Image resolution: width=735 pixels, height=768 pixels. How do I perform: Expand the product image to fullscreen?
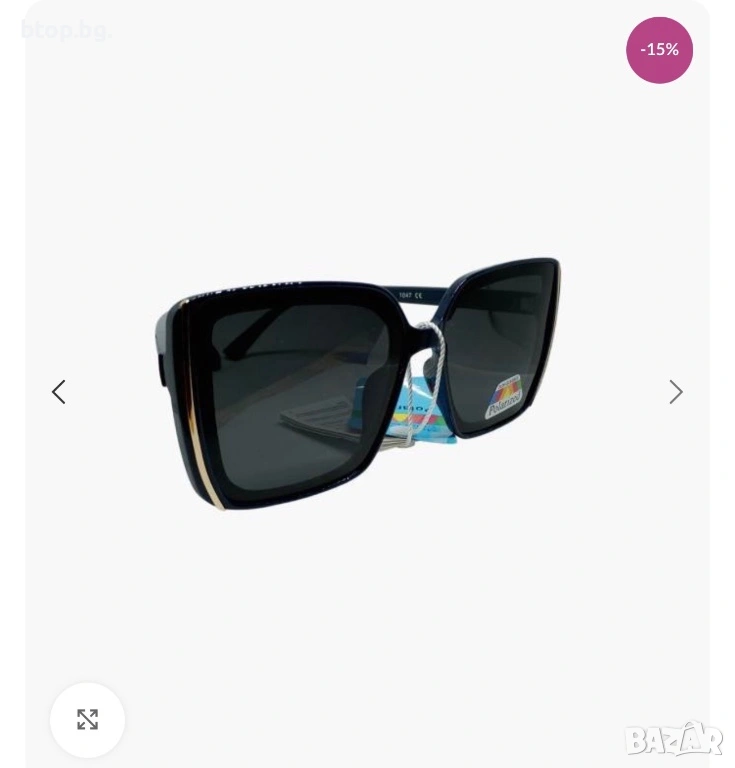(x=88, y=720)
